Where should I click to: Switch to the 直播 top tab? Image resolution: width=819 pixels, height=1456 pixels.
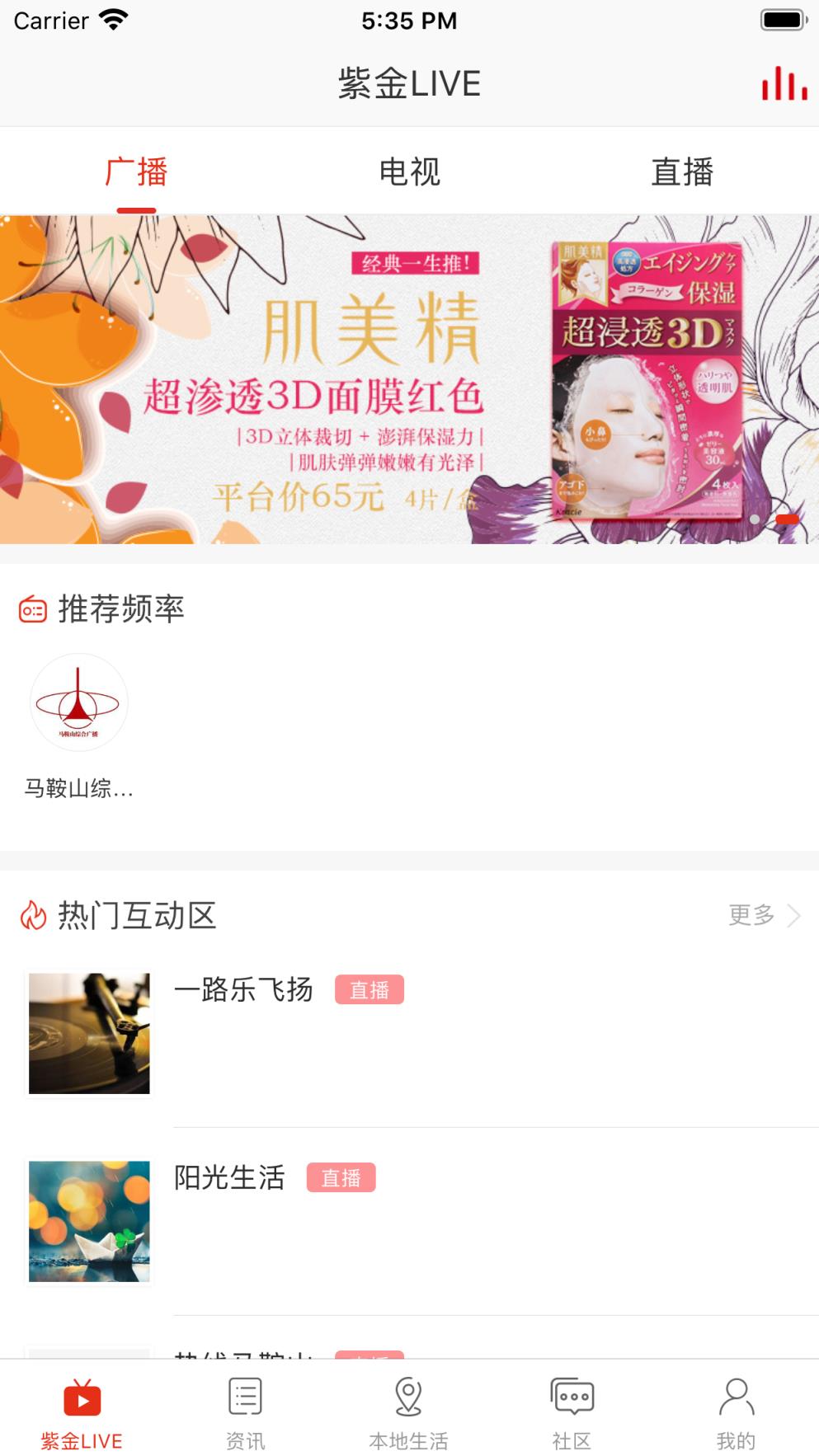[x=682, y=172]
